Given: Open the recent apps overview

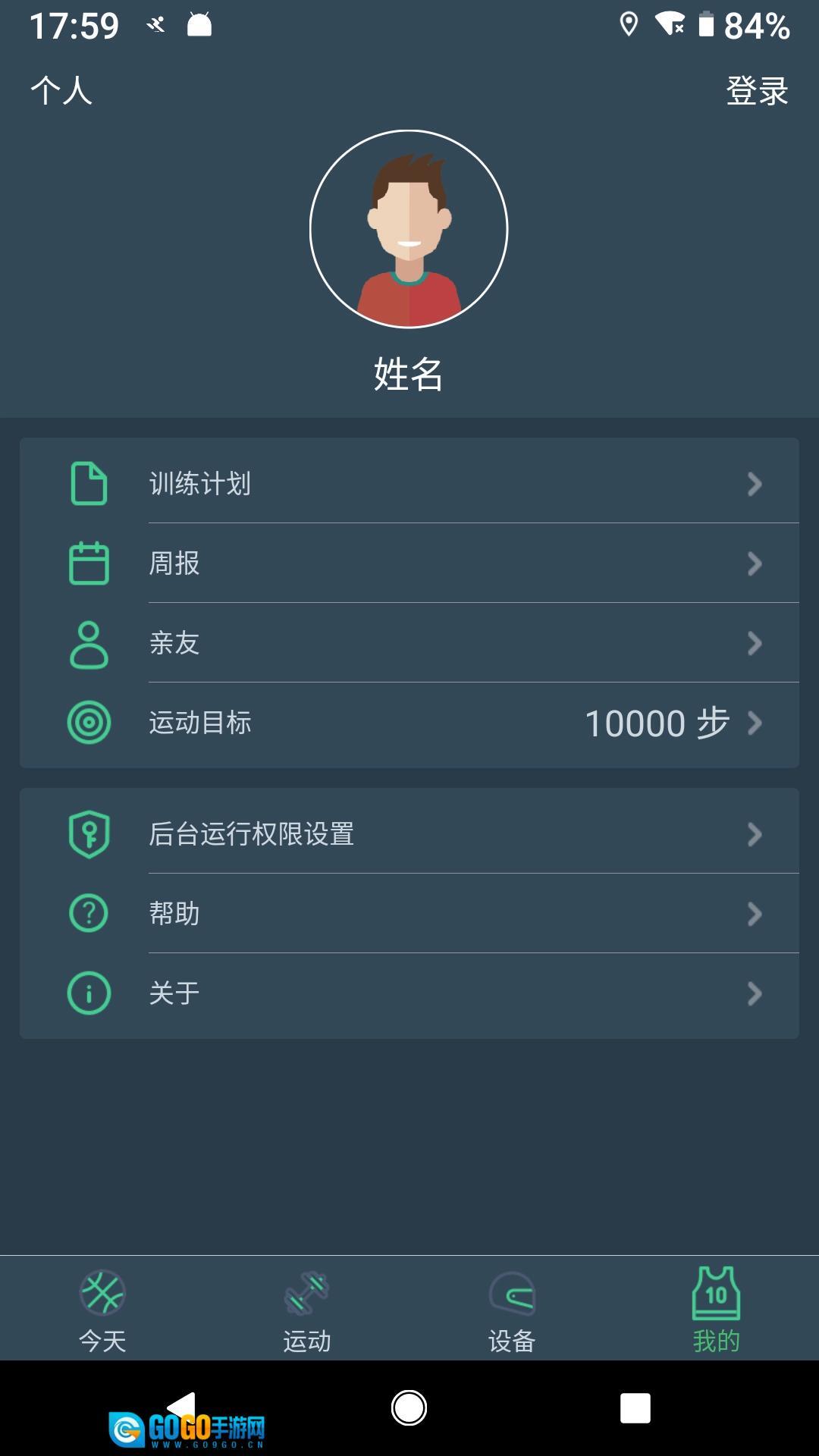Looking at the screenshot, I should pyautogui.click(x=635, y=1408).
